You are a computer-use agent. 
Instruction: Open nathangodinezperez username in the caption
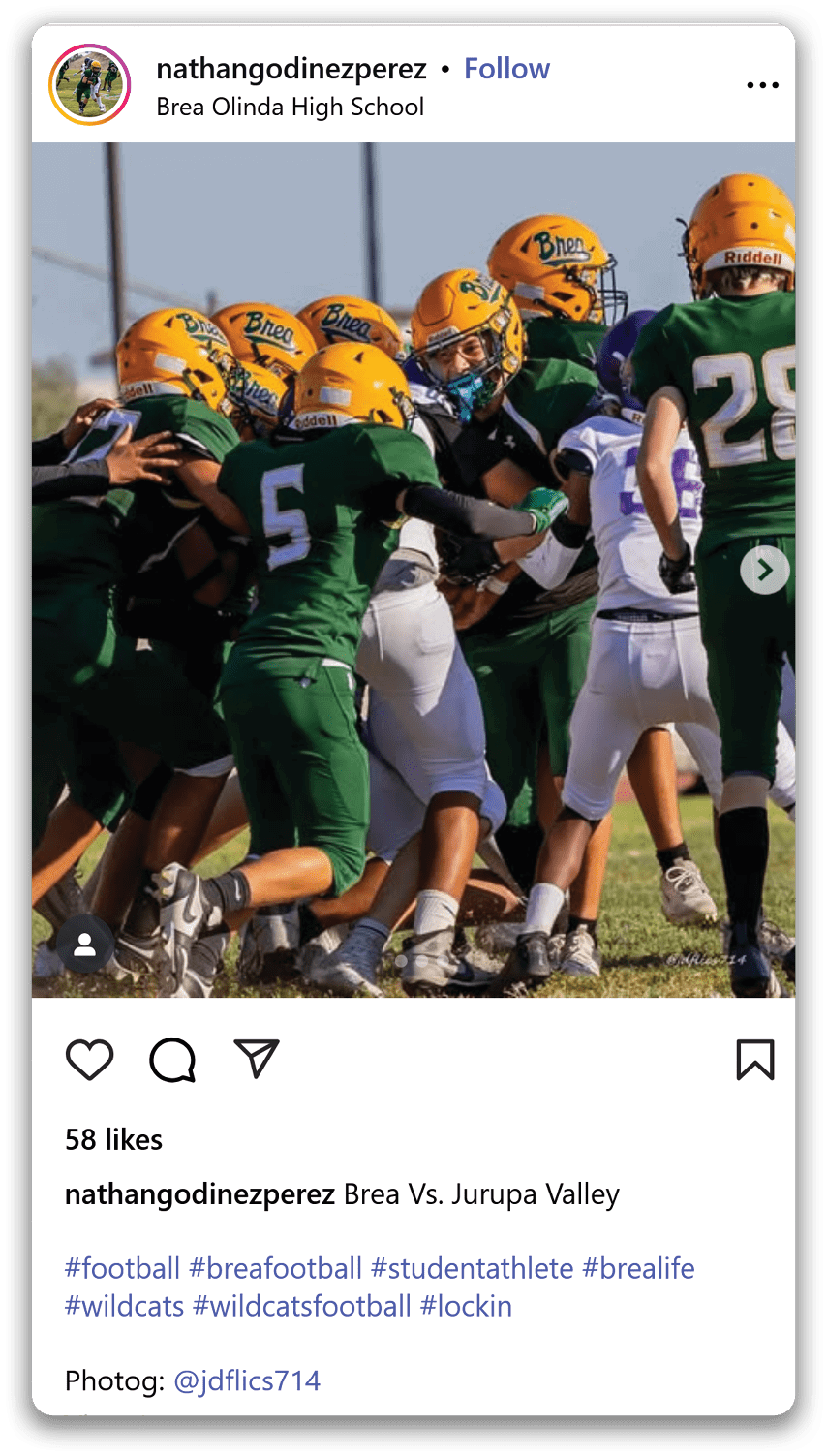[x=199, y=1194]
